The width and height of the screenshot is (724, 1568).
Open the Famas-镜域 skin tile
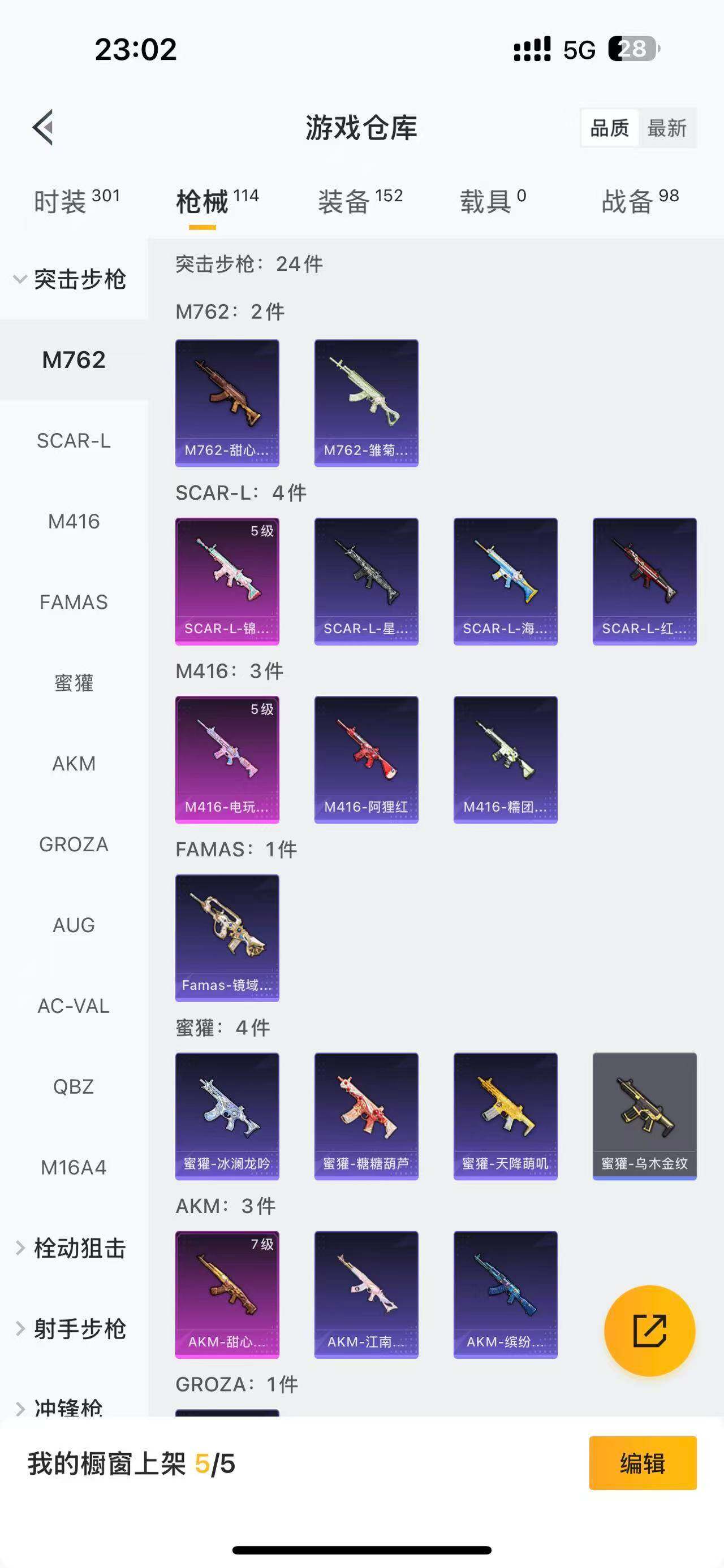tap(227, 938)
